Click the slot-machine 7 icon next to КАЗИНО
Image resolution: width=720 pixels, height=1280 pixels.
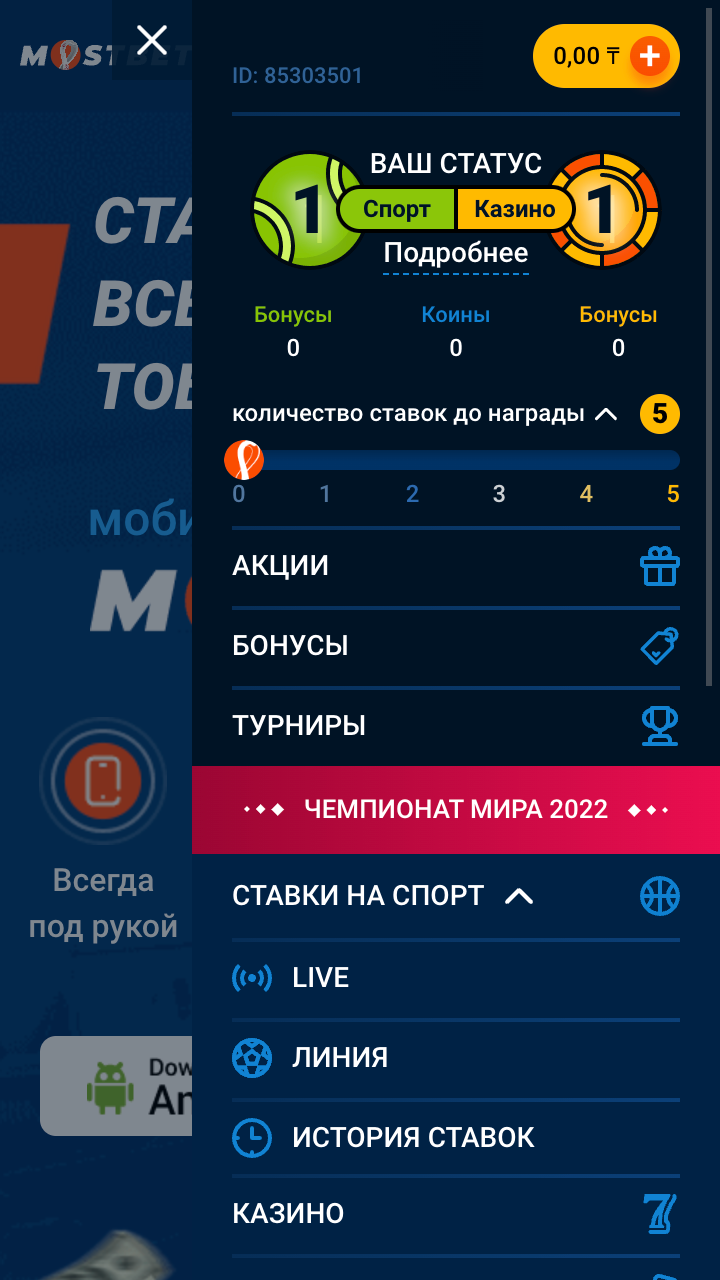click(657, 1213)
